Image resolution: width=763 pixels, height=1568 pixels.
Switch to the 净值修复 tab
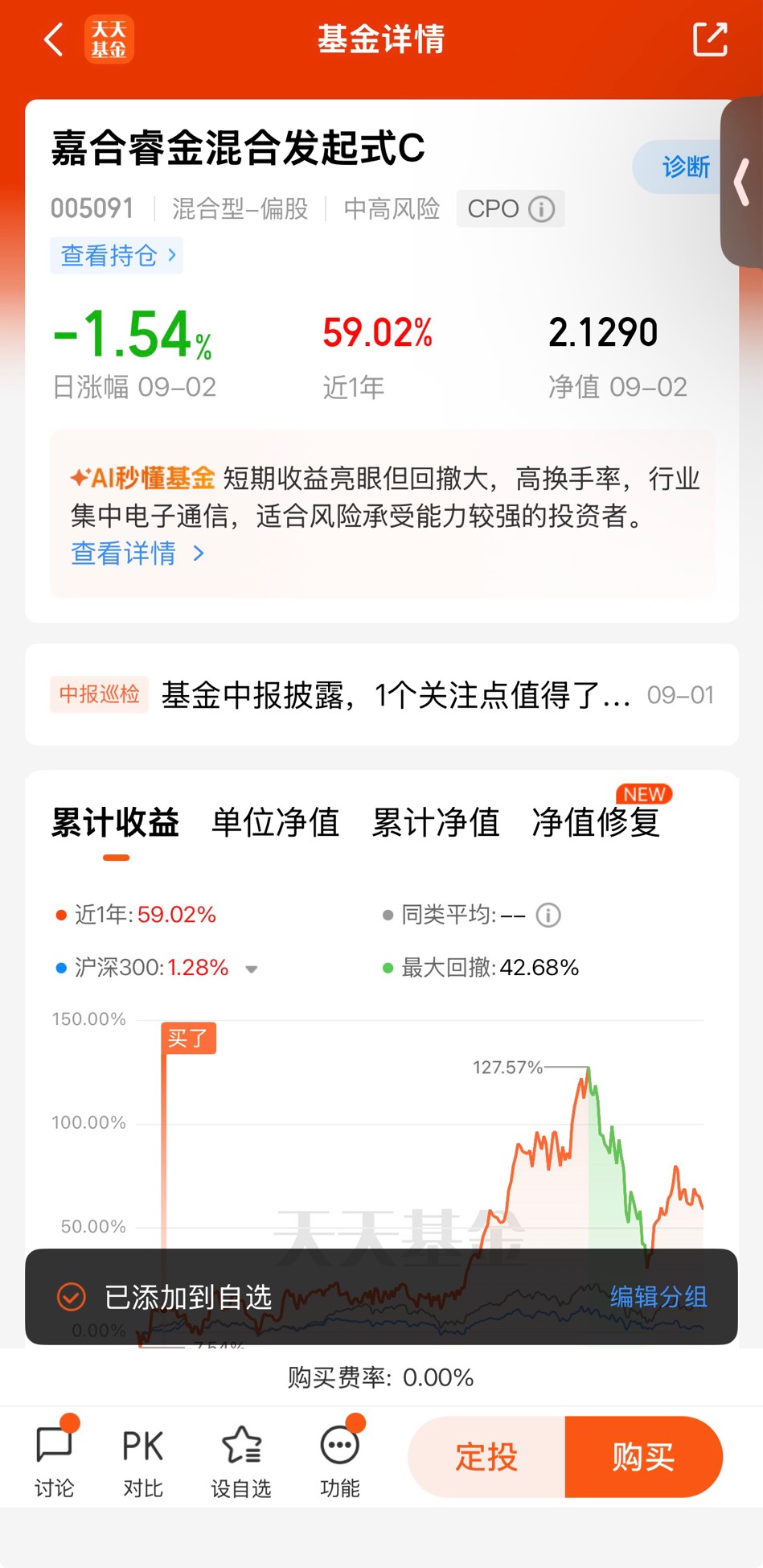tap(596, 822)
